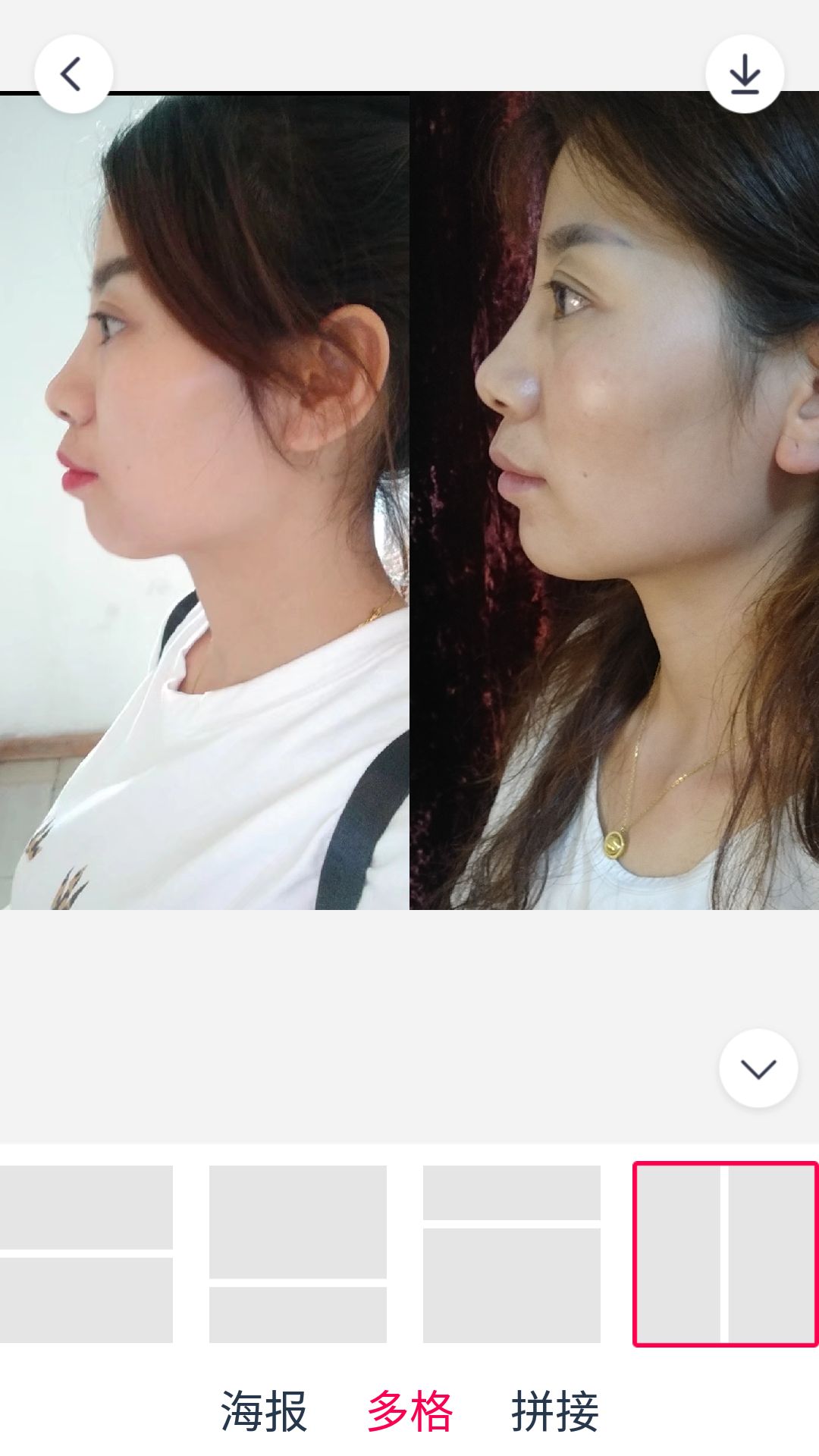Collapse the layout panel with the chevron button

[758, 1068]
